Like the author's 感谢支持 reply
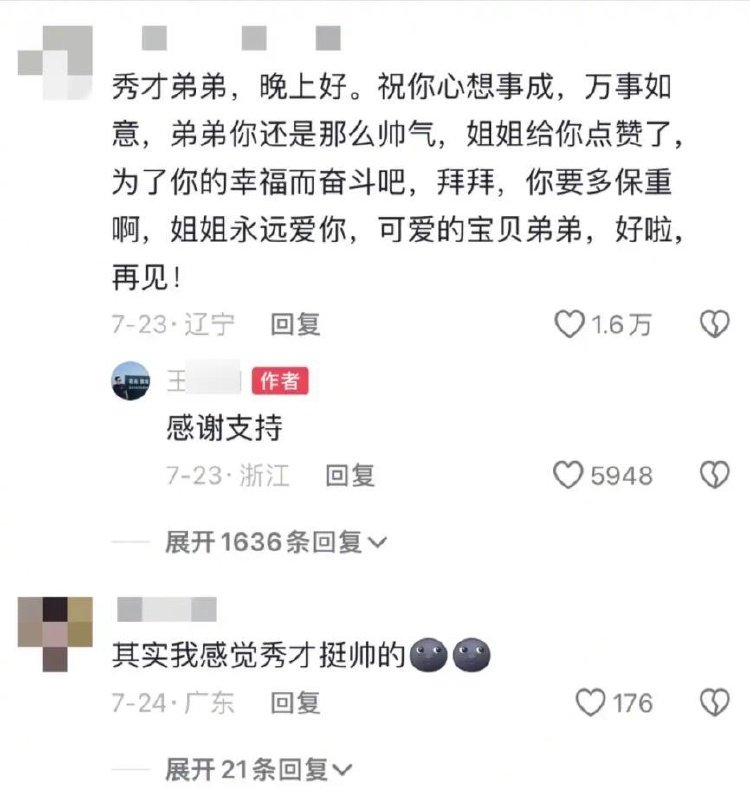Screen dimensions: 750x799 [x=569, y=475]
